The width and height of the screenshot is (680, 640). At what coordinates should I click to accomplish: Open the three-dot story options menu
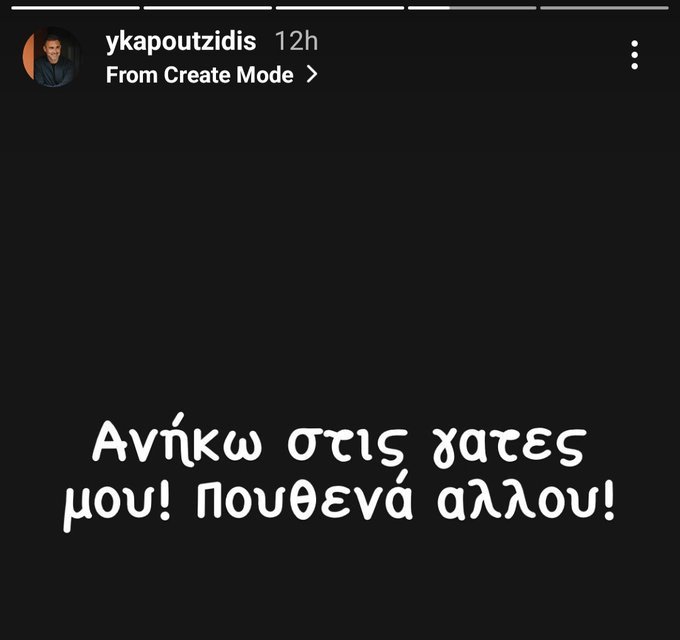click(634, 56)
